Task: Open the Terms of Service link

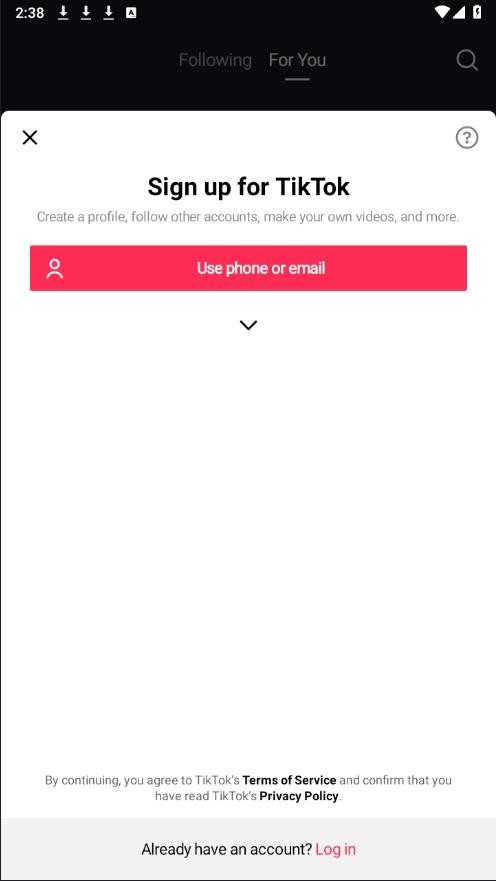Action: (x=289, y=780)
